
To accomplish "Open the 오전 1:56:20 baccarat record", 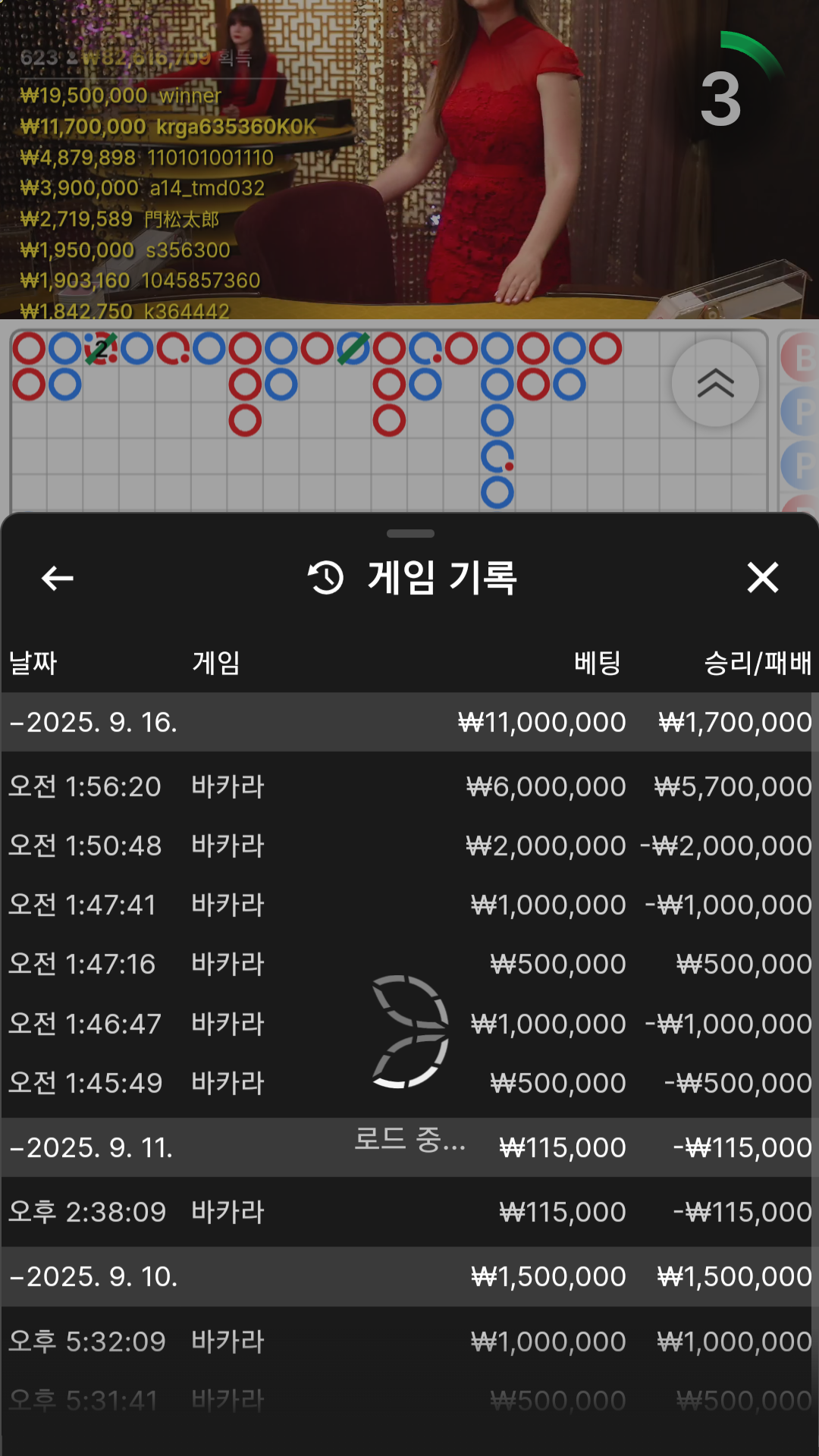I will click(409, 786).
